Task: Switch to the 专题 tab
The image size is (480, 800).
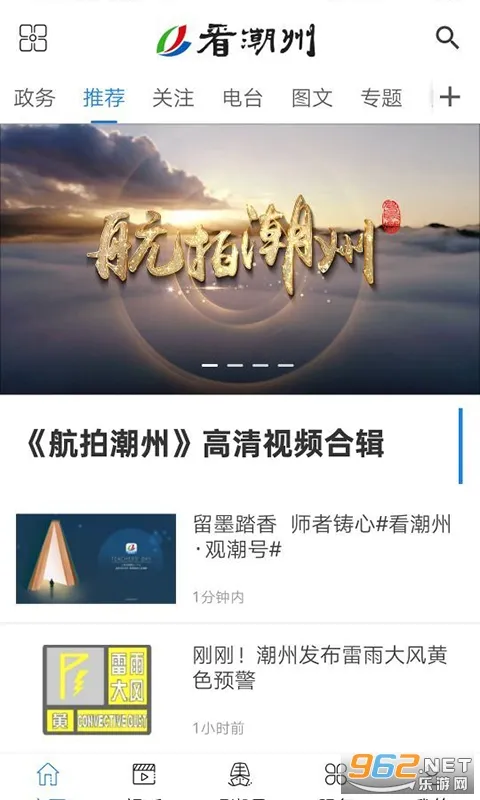Action: coord(381,97)
